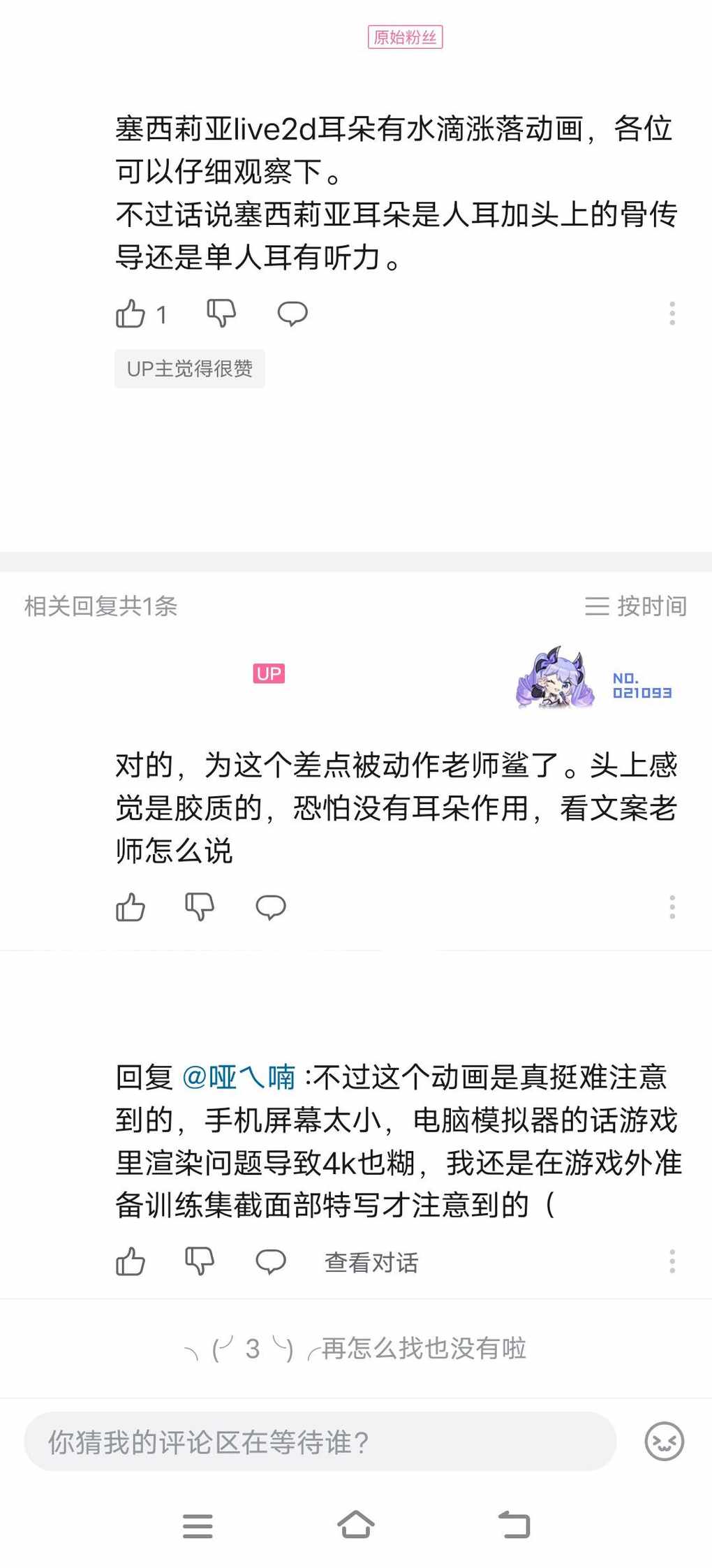Reply to the 塞西莉亚live2d耳朵 comment
This screenshot has height=1568, width=712.
coord(292,314)
